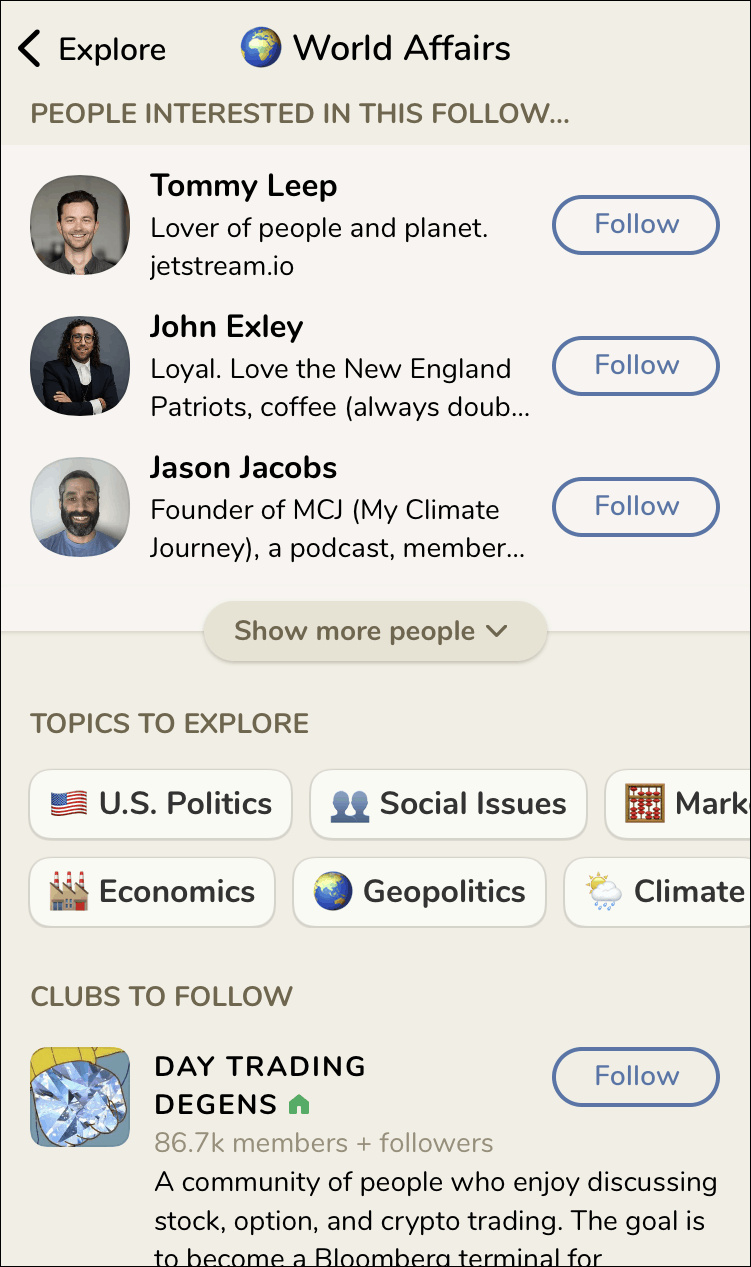Select the U.S. Politics topic

[161, 804]
